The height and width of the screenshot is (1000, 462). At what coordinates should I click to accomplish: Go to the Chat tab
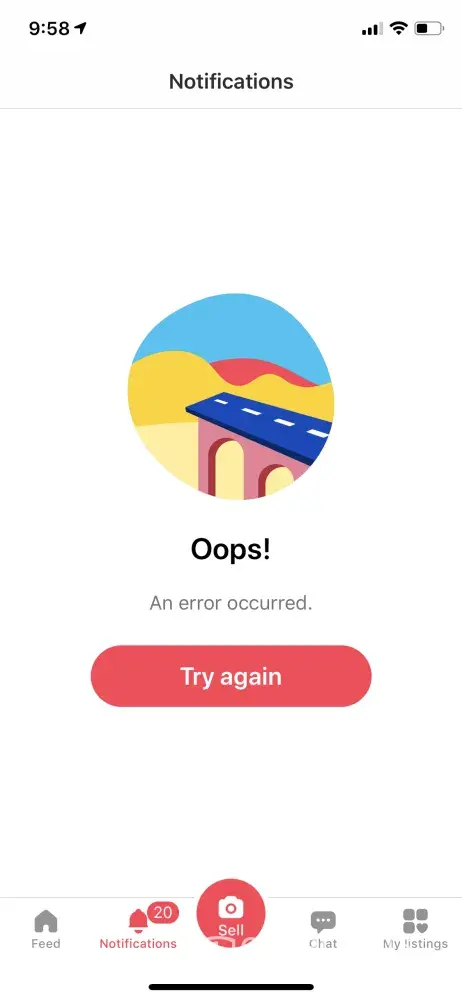tap(323, 929)
